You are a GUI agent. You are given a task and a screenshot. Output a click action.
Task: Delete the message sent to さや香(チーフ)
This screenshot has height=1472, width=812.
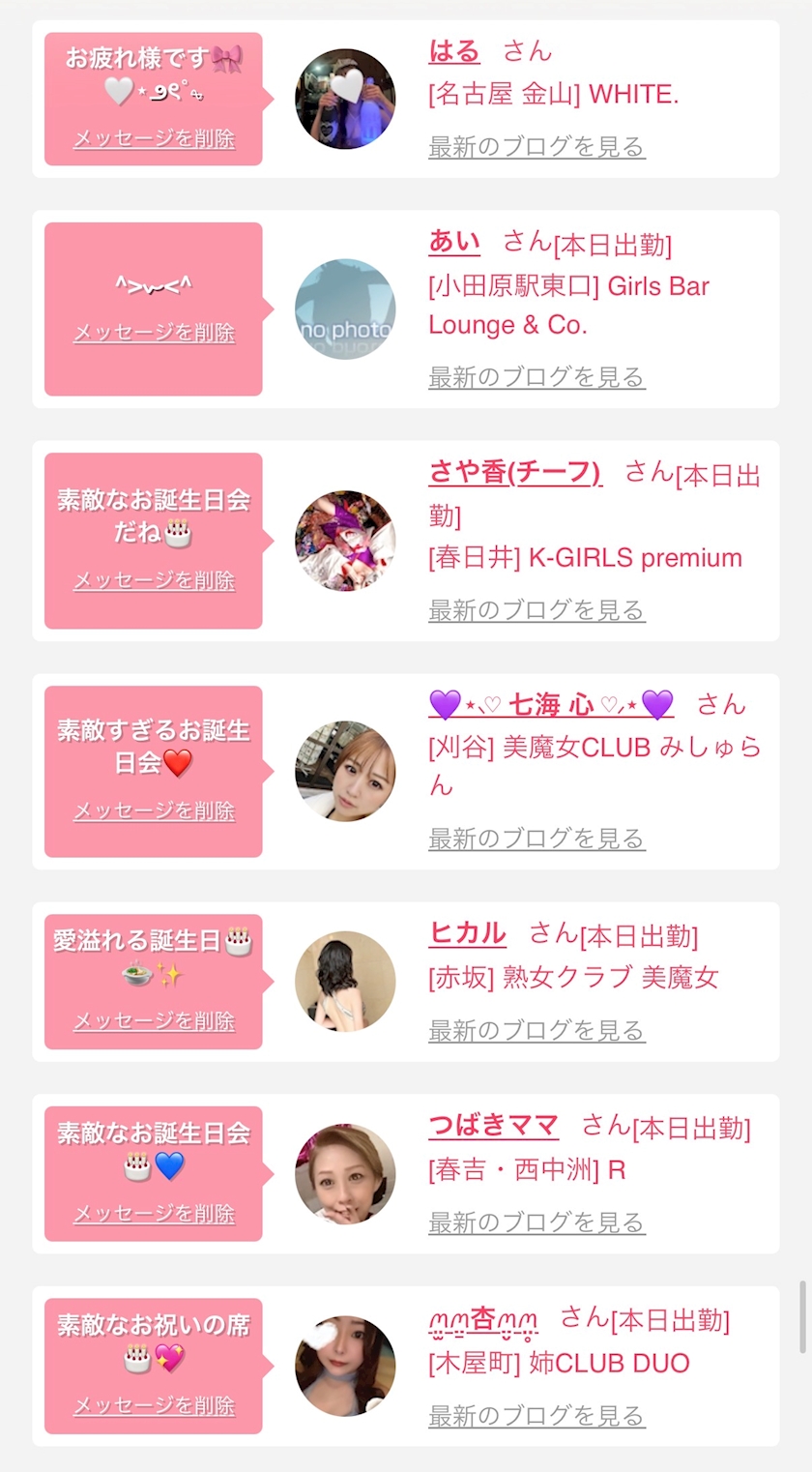click(x=154, y=580)
